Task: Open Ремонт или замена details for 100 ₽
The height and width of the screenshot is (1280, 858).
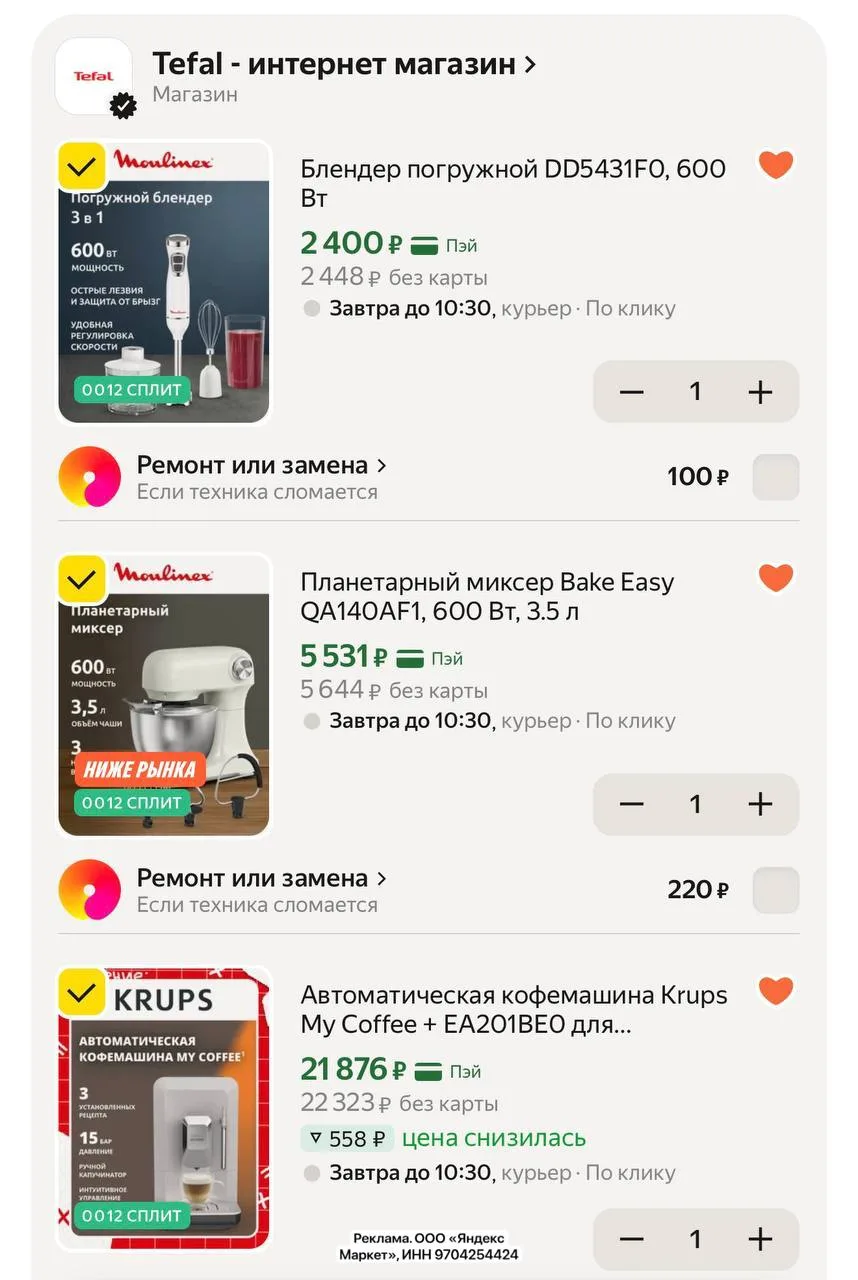Action: coord(262,466)
